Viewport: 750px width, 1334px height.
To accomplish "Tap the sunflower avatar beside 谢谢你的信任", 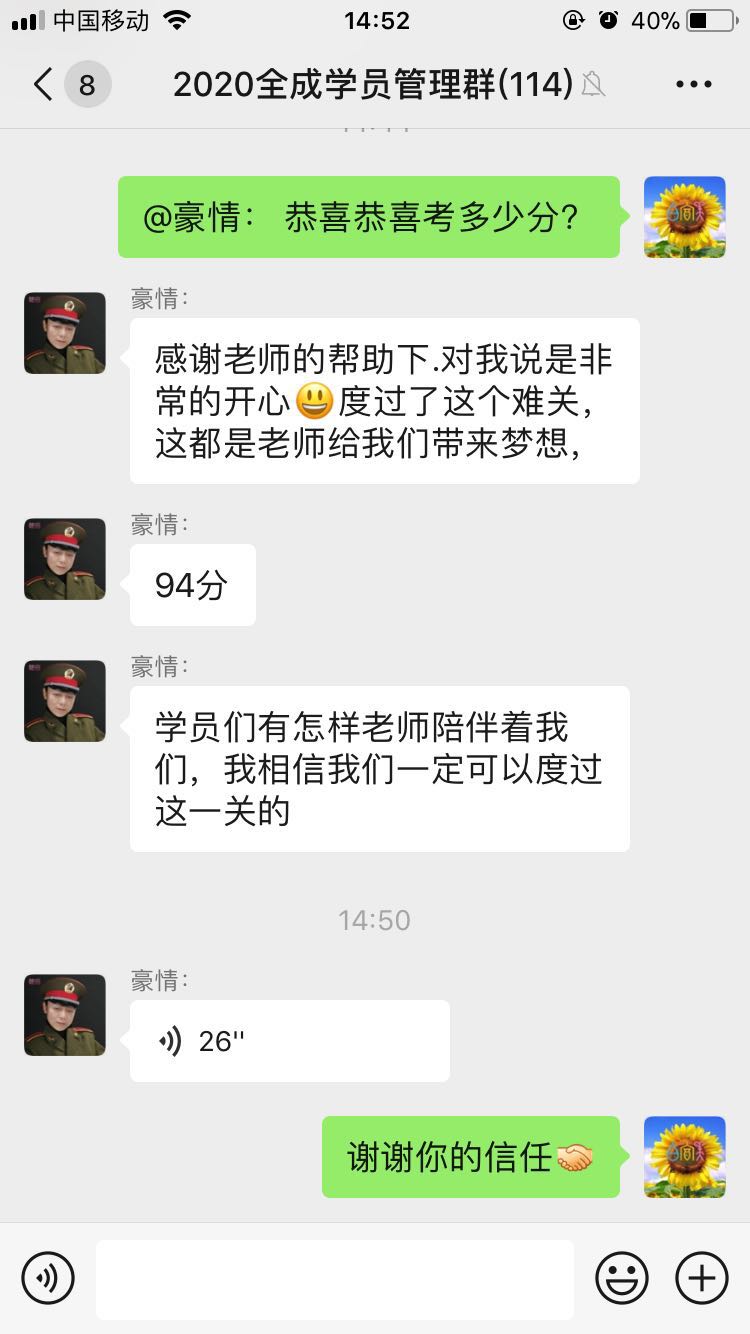I will 684,1157.
